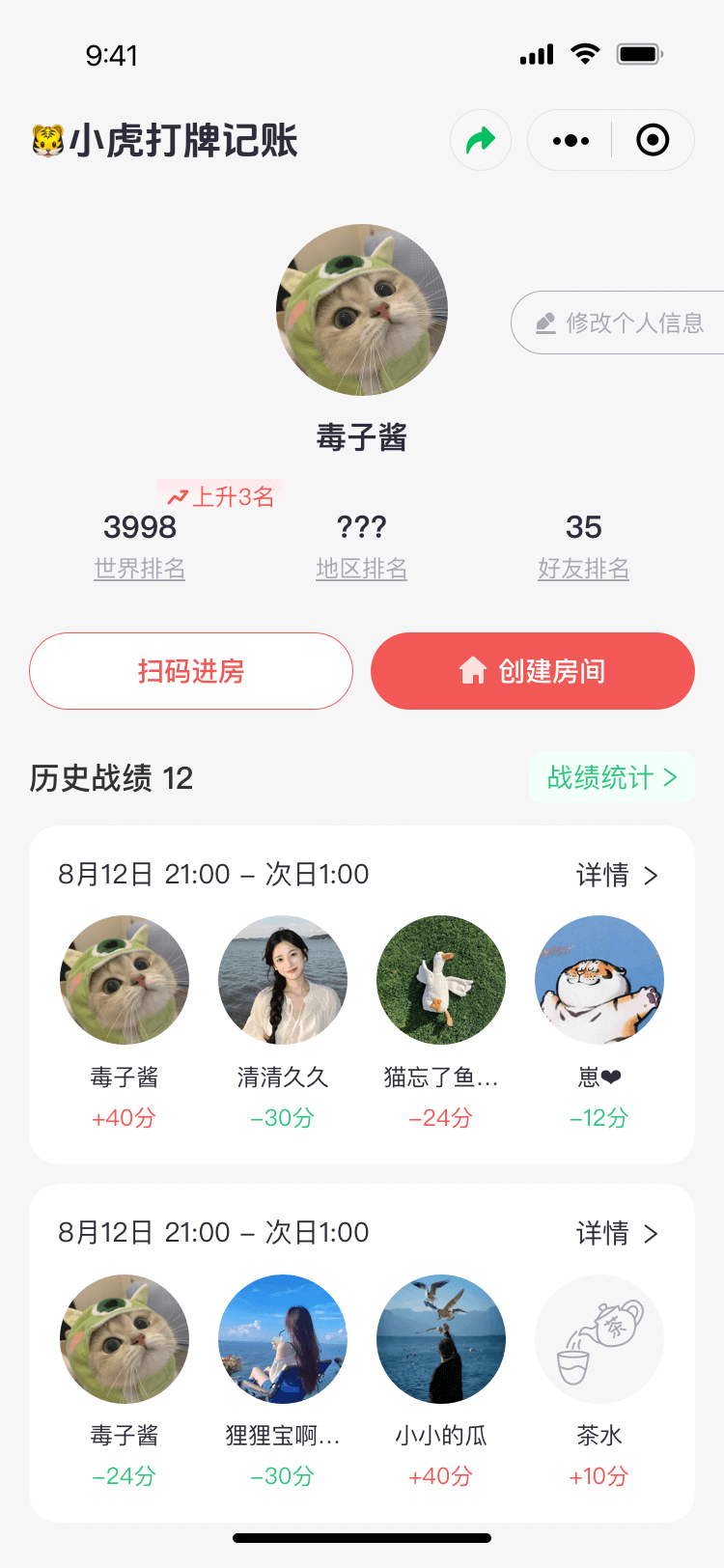Open the 世界排名 ranking
Screen dimensions: 724x1568
coord(140,569)
